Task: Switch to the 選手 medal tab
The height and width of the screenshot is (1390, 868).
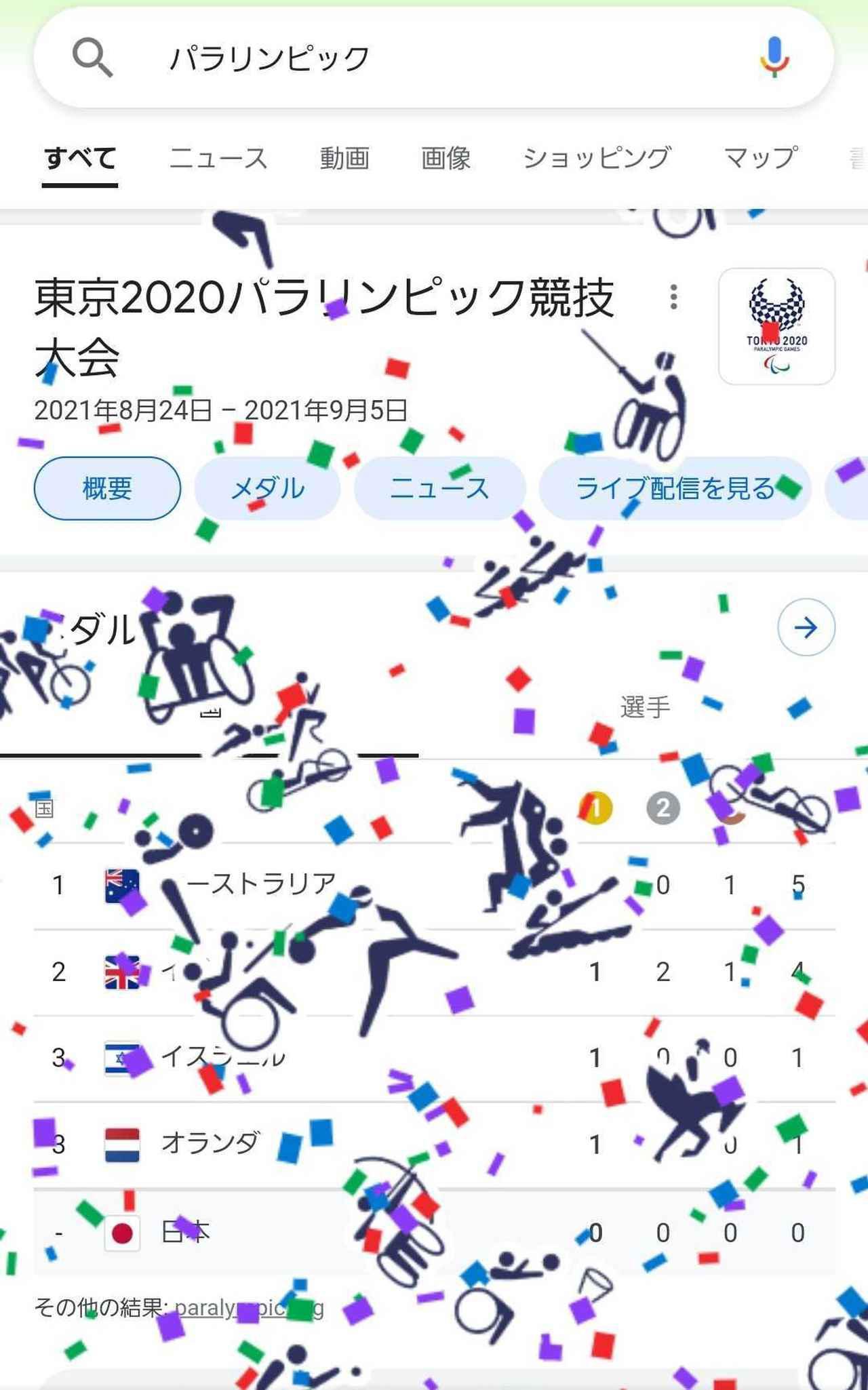Action: point(645,707)
